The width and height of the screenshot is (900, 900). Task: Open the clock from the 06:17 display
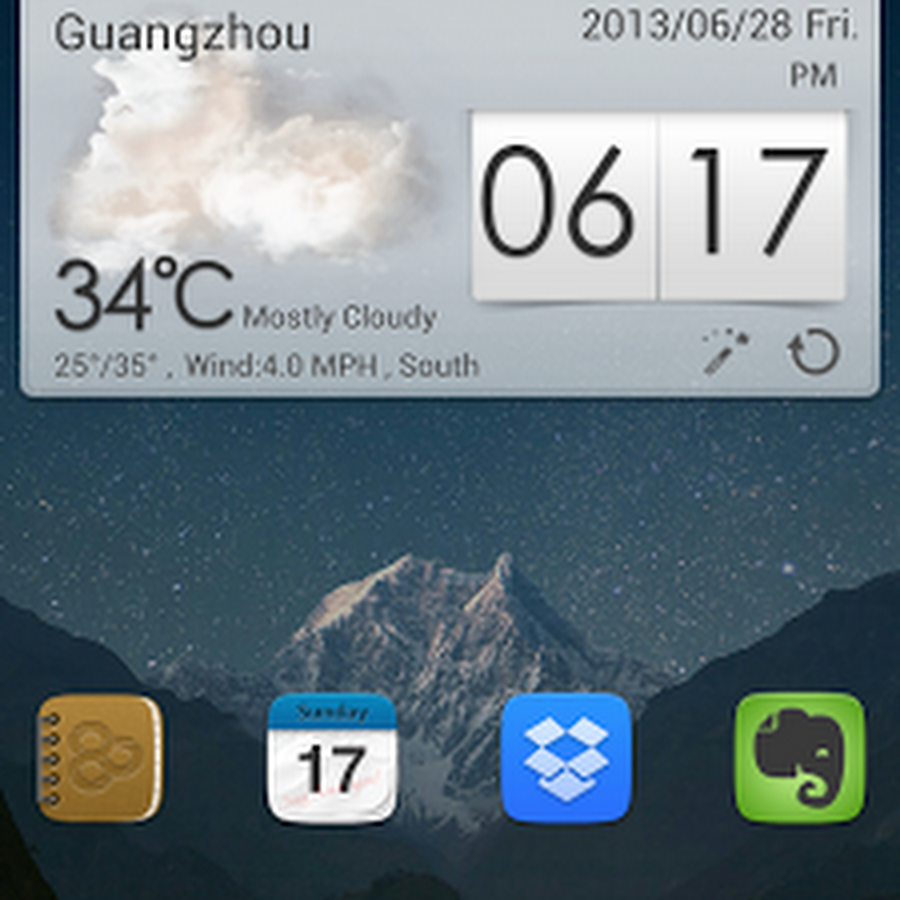tap(658, 206)
